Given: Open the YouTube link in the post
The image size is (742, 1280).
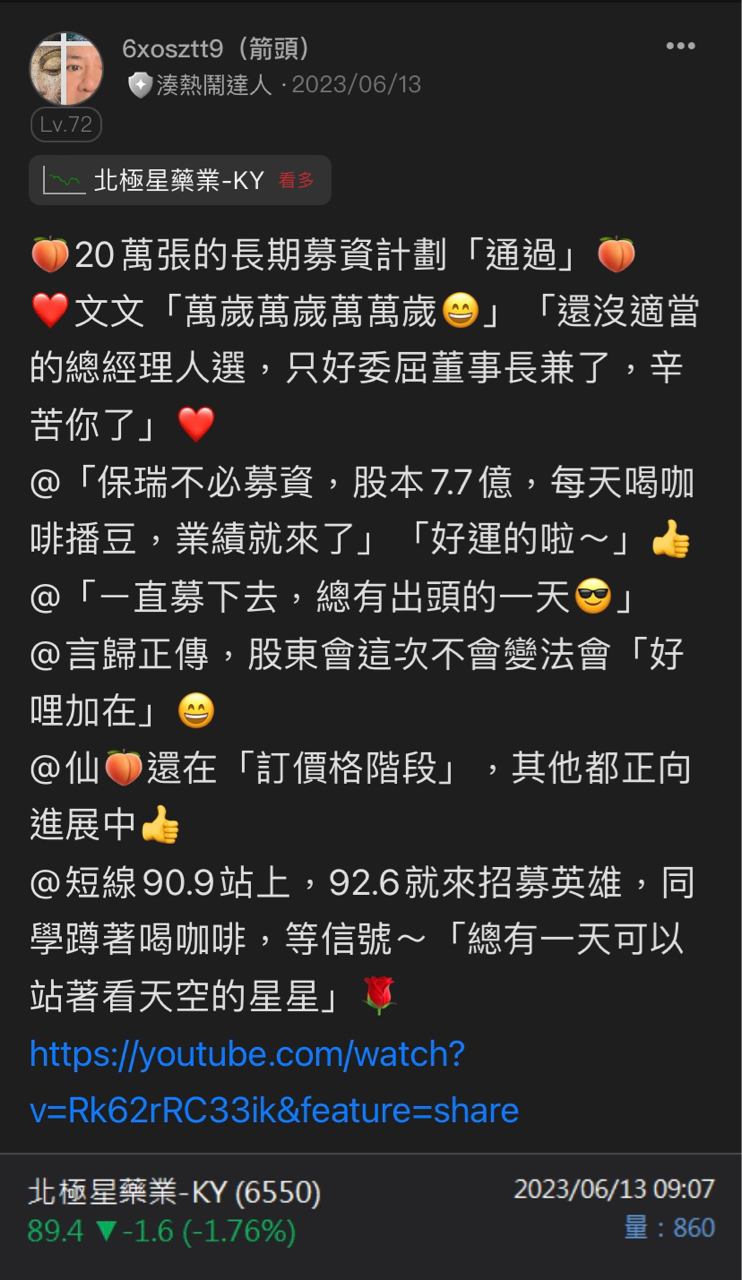Looking at the screenshot, I should [x=273, y=1082].
